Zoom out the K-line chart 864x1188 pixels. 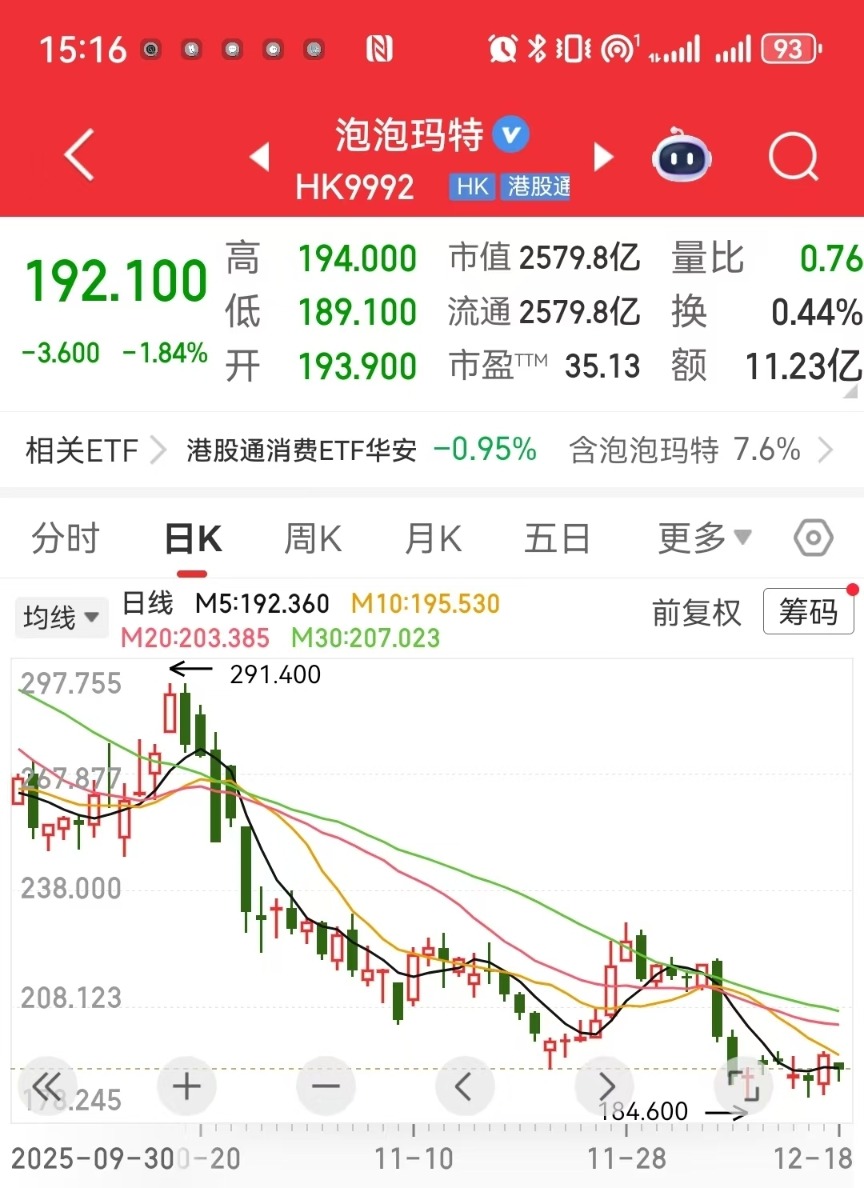point(325,1086)
